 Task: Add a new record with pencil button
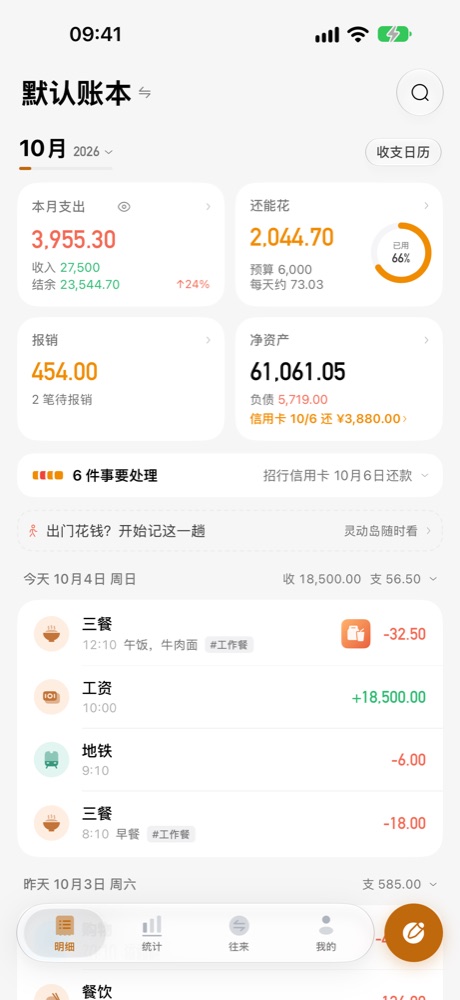[414, 932]
